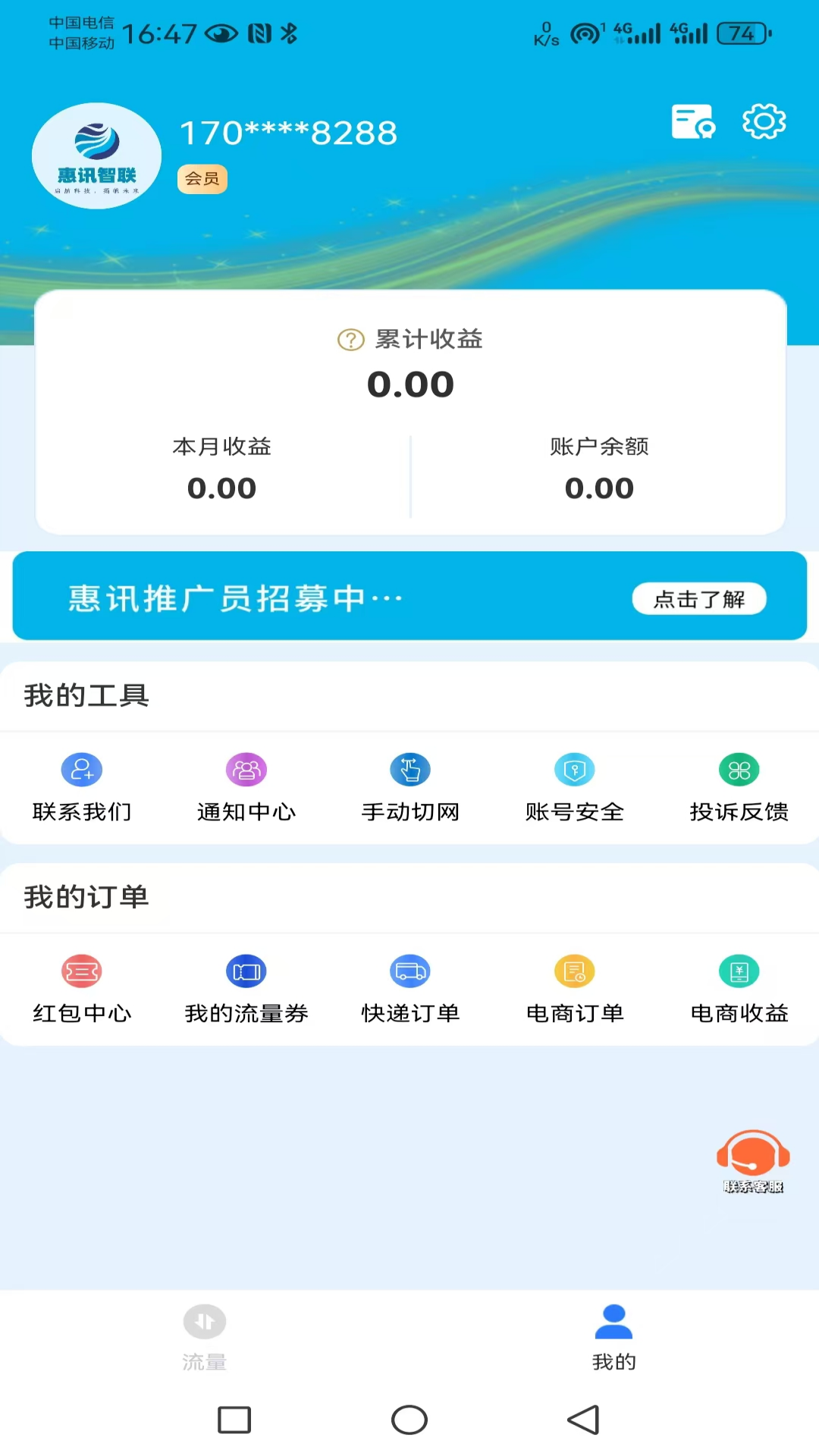Open 电商订单
The width and height of the screenshot is (819, 1456).
575,989
